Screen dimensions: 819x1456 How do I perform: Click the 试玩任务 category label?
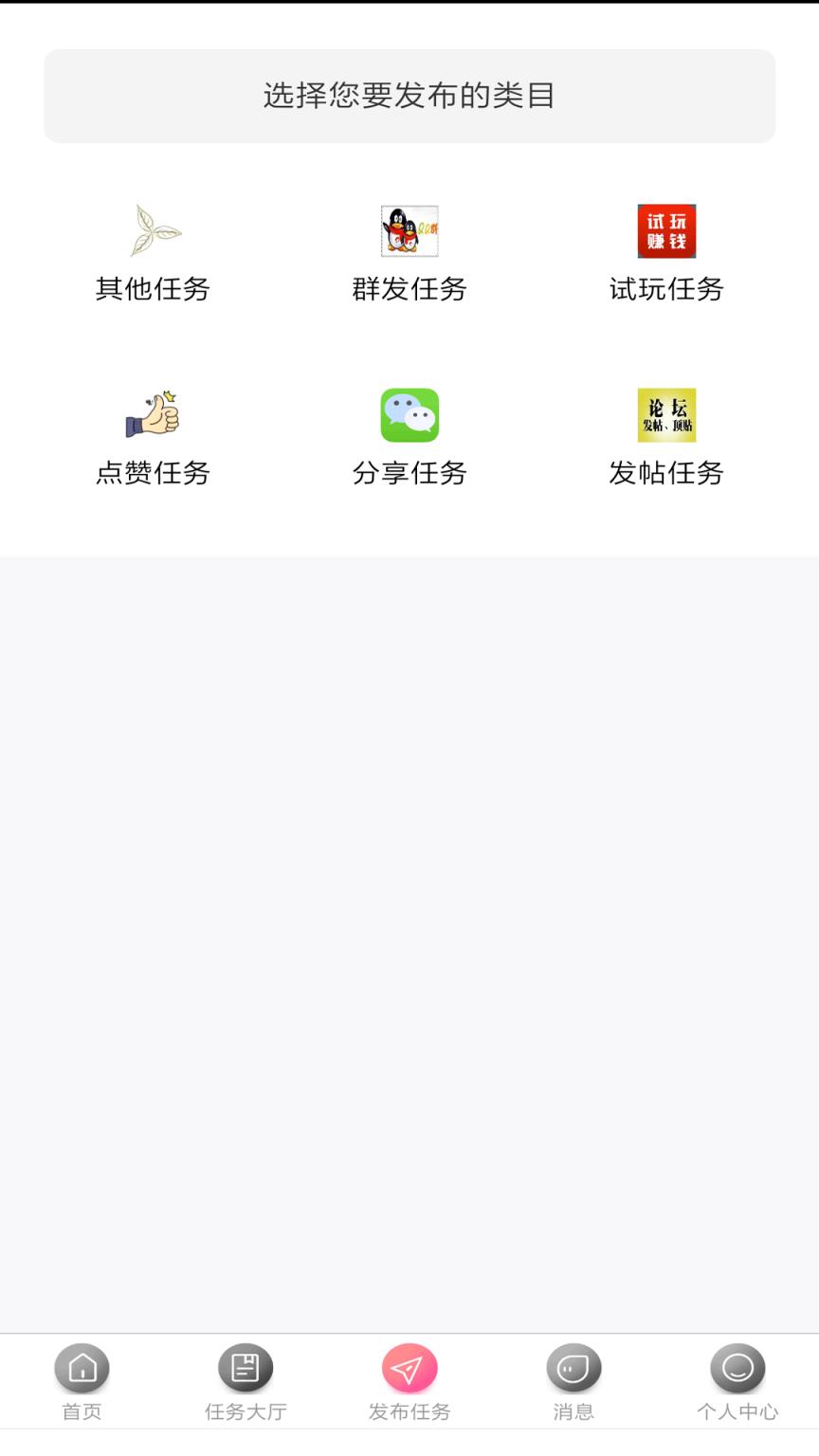(666, 289)
